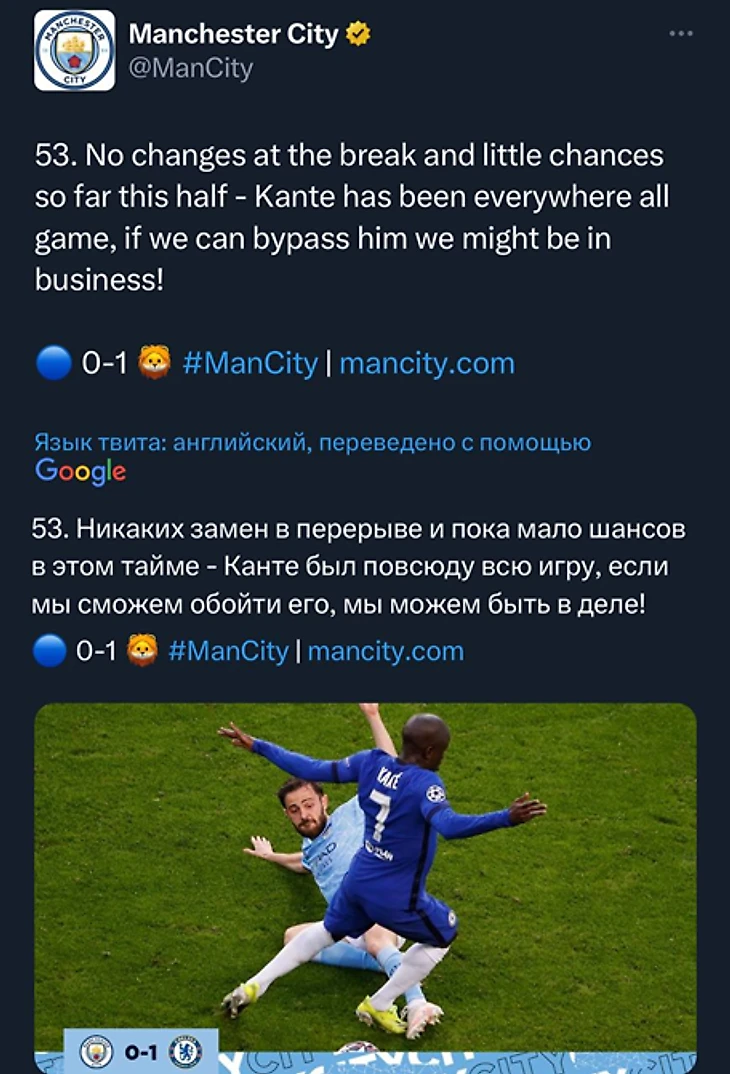Open mancity.com link in original tweet
The image size is (730, 1074).
pyautogui.click(x=427, y=363)
